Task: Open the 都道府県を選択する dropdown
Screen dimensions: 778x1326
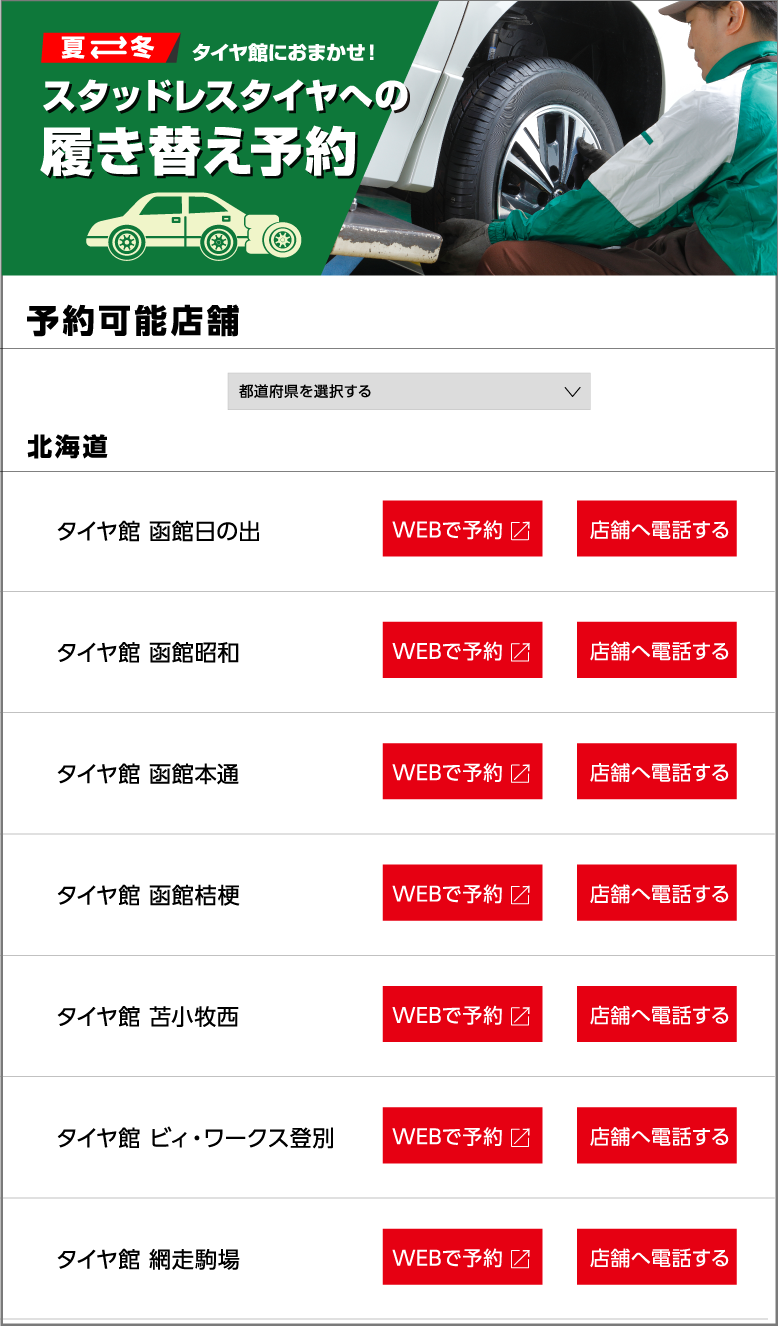Action: pyautogui.click(x=409, y=391)
